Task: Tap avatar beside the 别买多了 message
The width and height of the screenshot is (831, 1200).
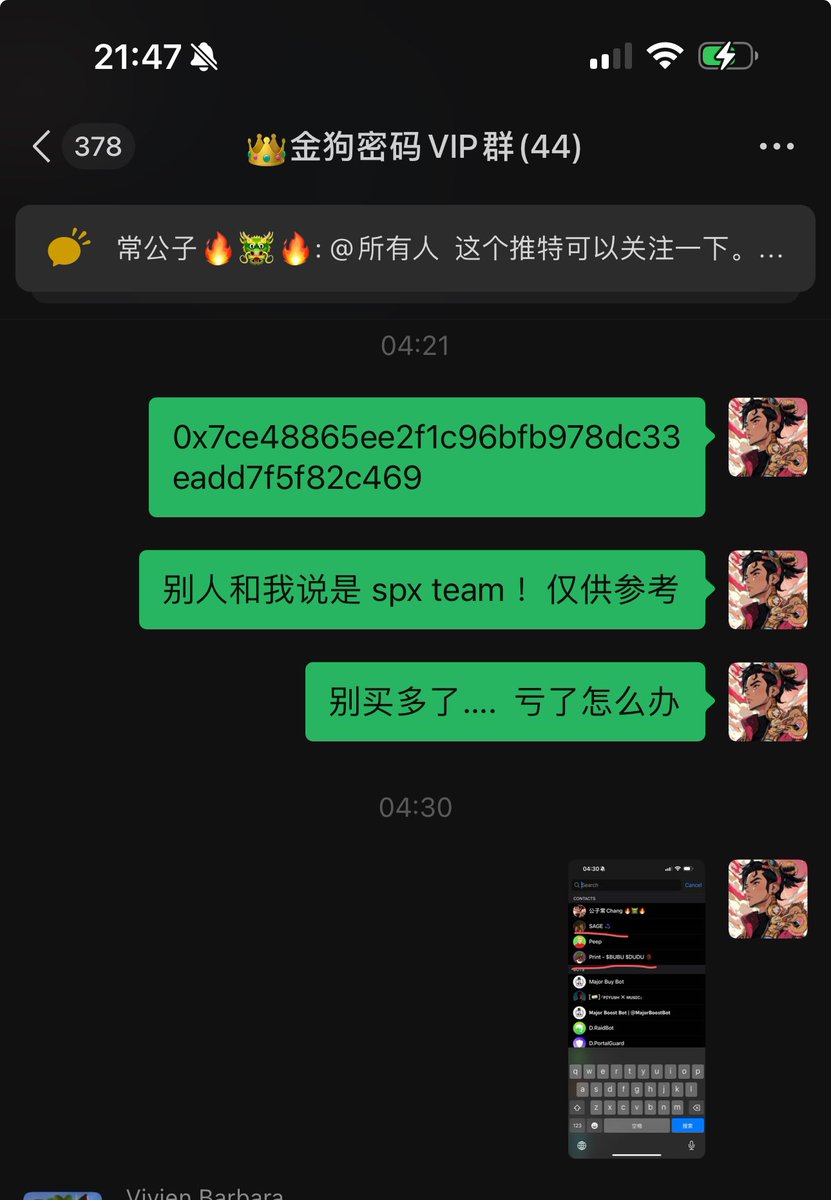Action: click(x=767, y=701)
